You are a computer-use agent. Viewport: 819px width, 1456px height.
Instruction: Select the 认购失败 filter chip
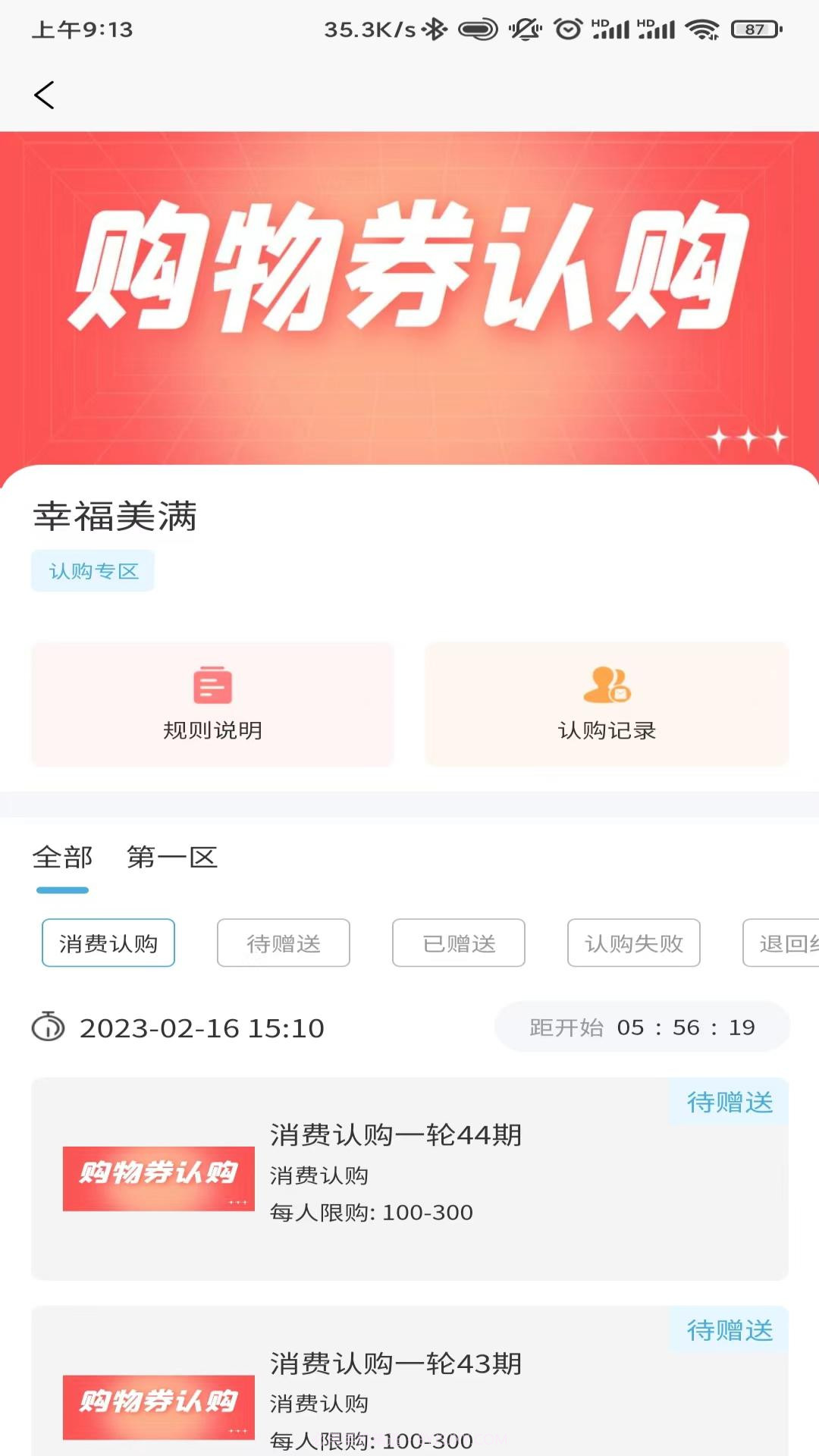point(633,943)
